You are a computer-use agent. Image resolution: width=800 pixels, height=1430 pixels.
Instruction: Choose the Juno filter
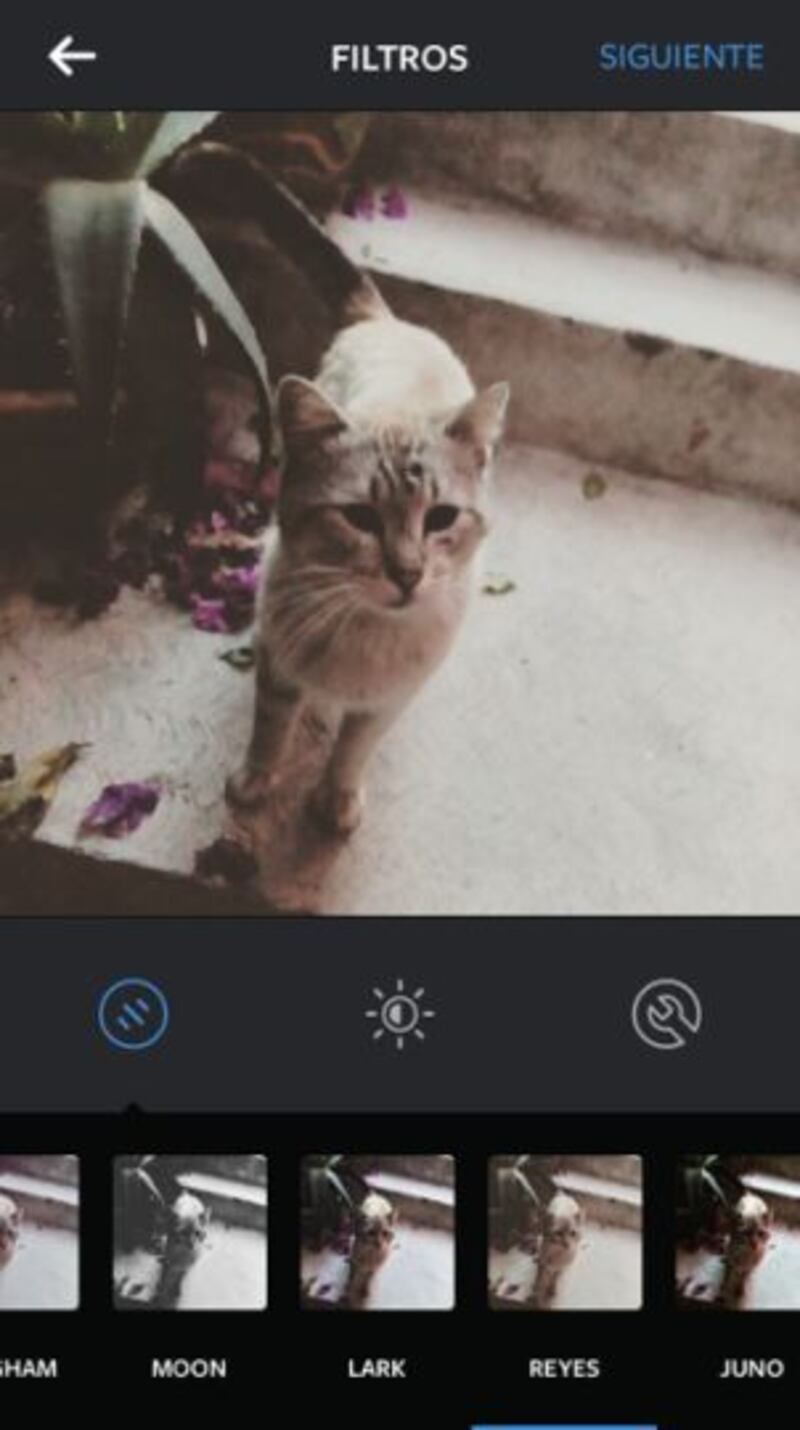[x=740, y=1232]
